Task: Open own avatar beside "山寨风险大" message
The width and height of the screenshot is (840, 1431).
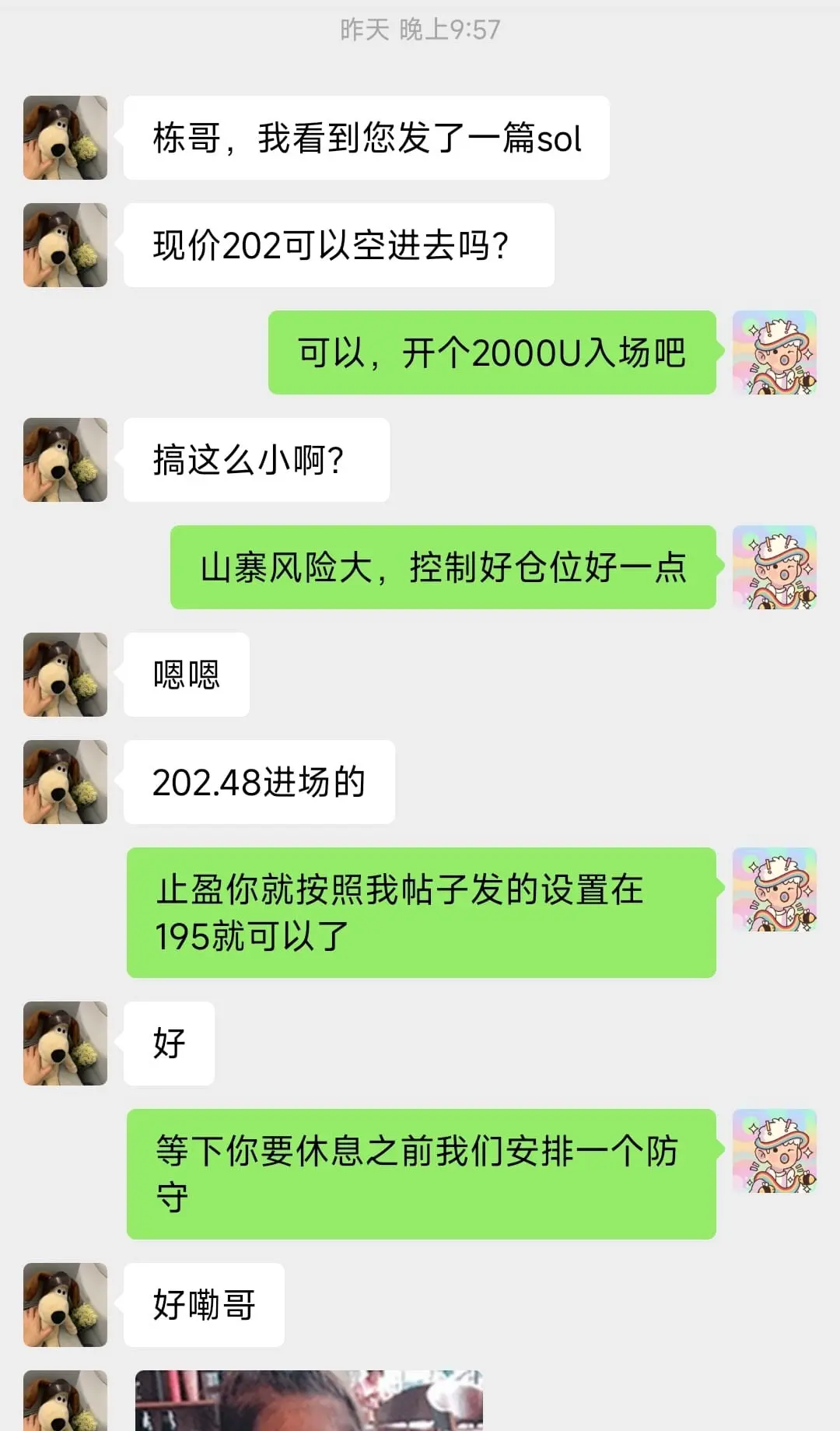Action: click(x=775, y=567)
